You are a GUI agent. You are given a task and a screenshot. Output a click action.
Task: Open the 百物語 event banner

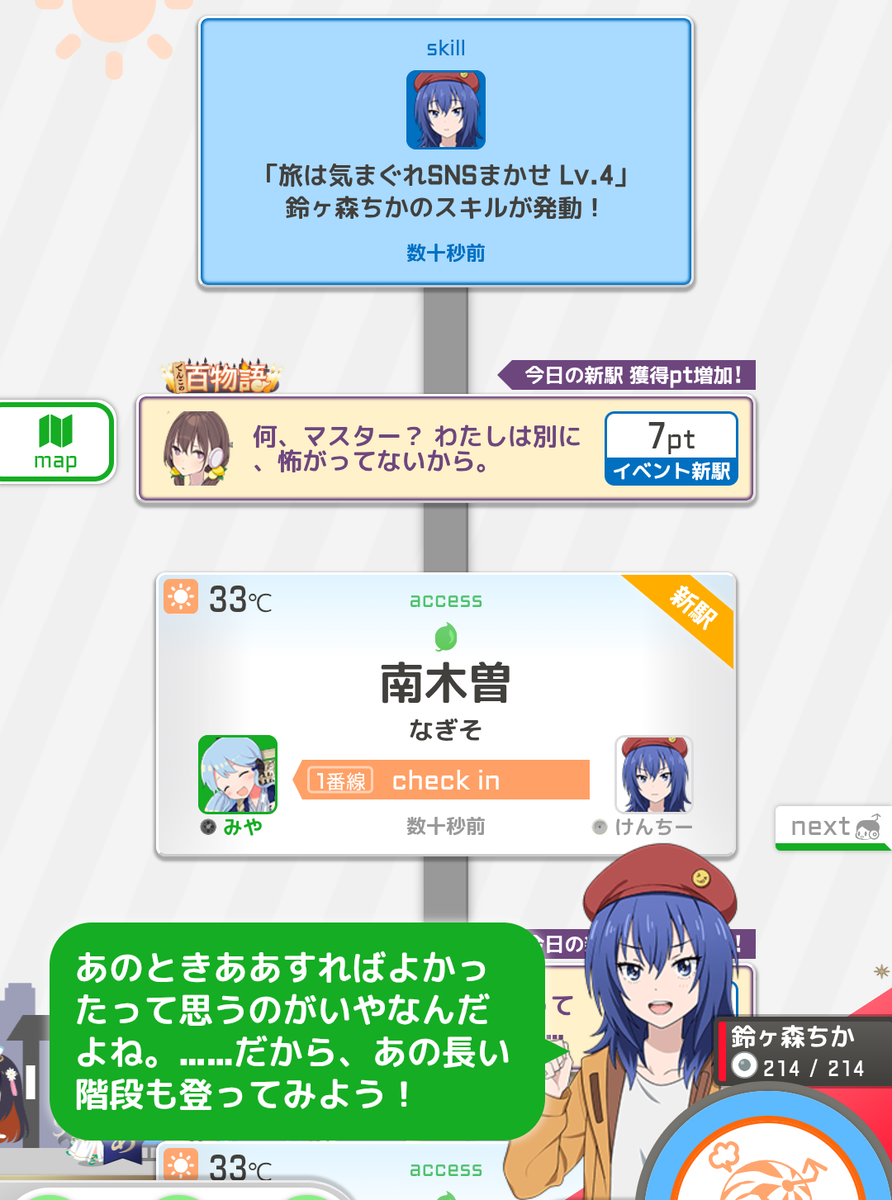445,448
